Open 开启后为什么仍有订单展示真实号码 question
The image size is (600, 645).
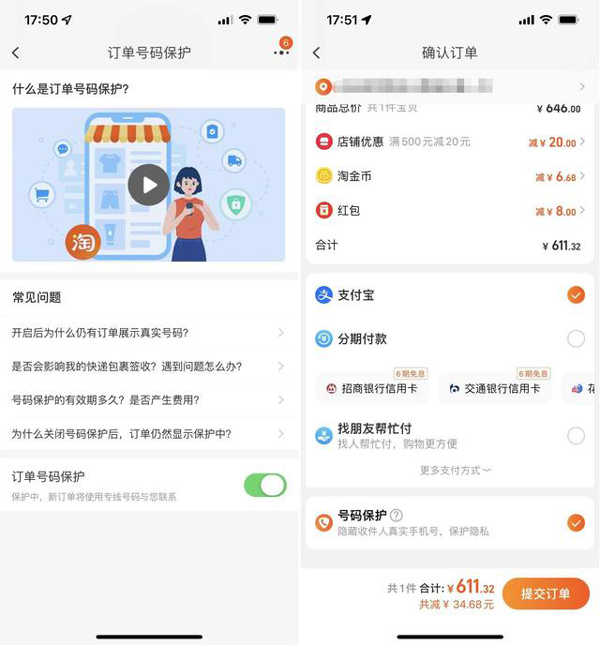click(148, 333)
